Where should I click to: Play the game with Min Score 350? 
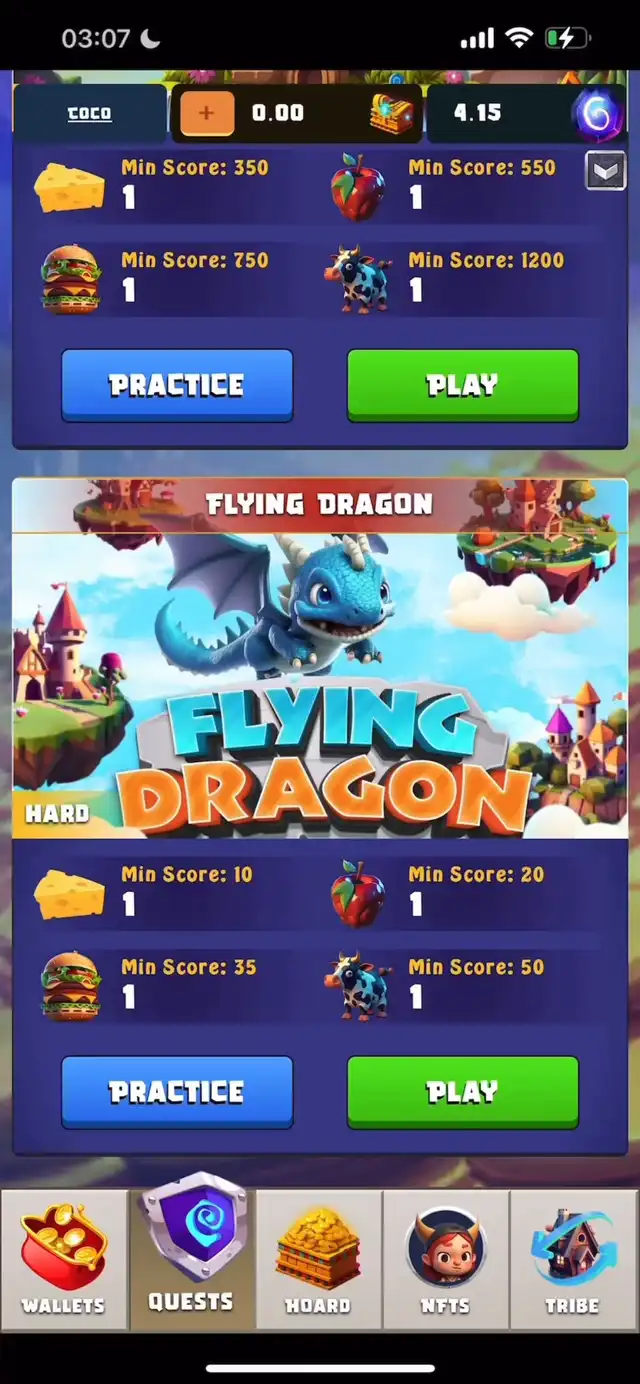coord(462,385)
